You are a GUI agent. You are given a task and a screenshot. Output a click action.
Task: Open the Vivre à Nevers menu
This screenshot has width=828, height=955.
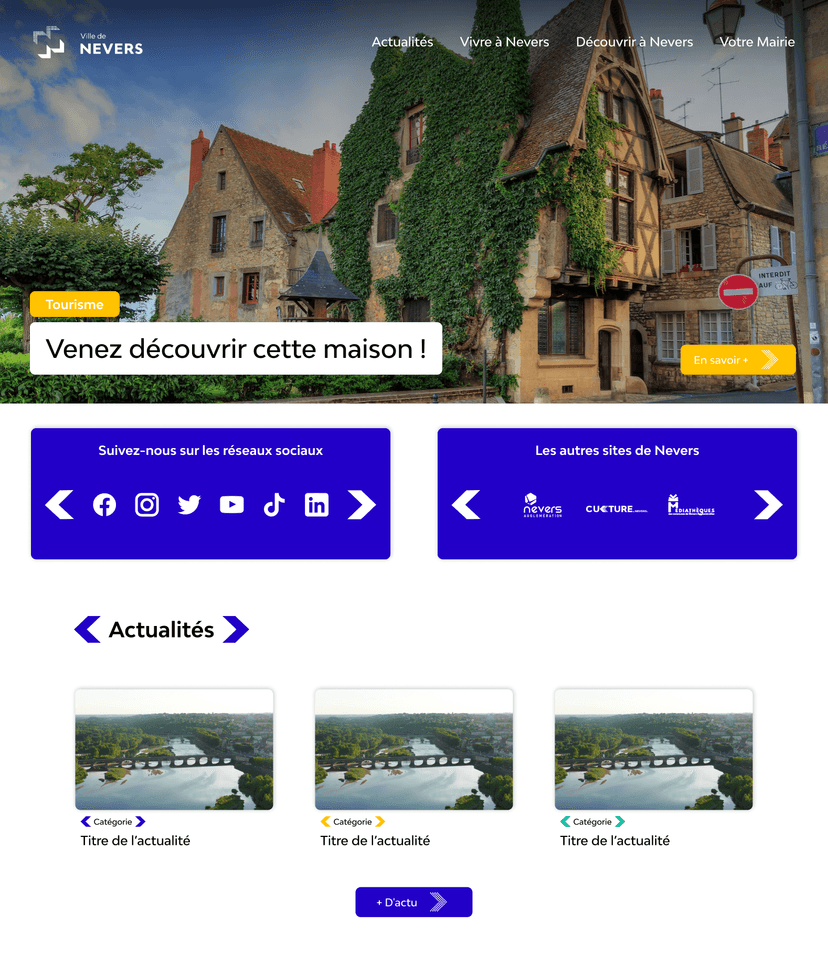pyautogui.click(x=504, y=42)
